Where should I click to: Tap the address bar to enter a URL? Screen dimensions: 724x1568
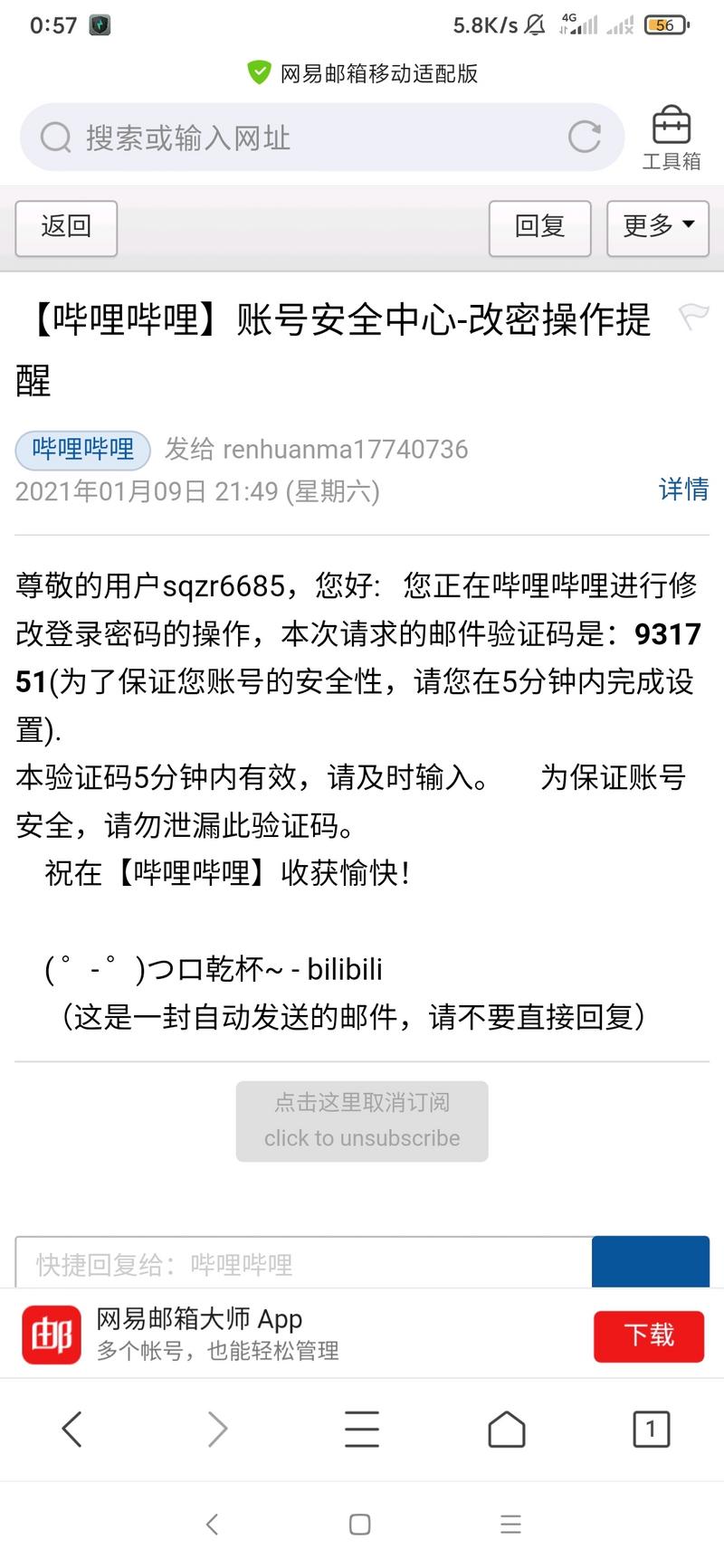tap(299, 138)
